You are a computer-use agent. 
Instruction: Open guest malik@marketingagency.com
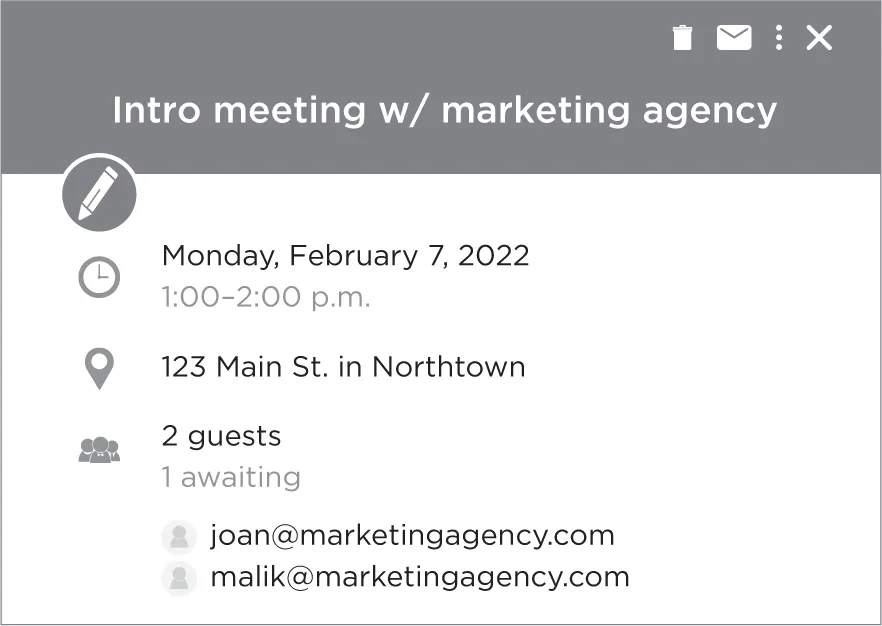[419, 577]
